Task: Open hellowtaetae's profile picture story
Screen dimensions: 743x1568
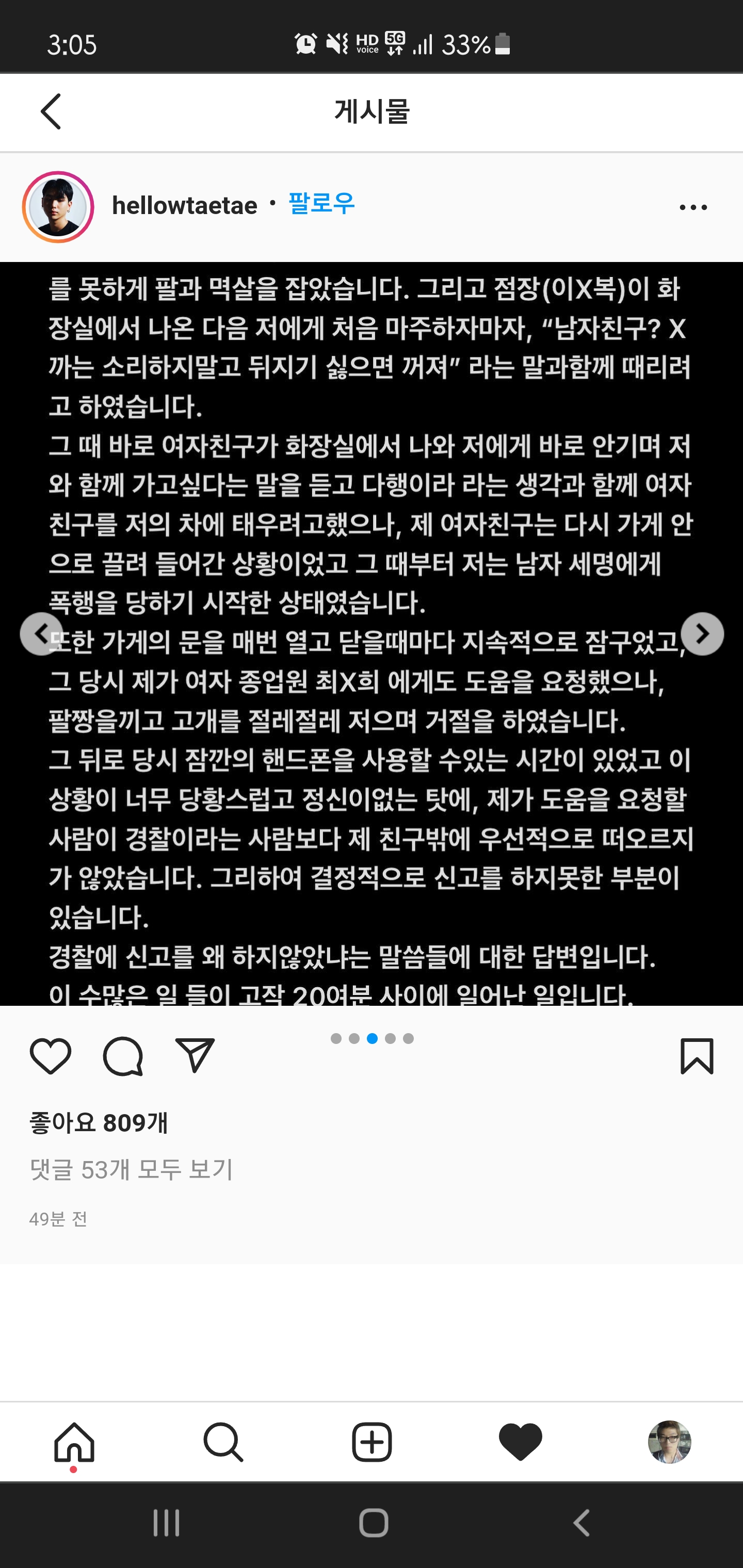Action: tap(58, 207)
